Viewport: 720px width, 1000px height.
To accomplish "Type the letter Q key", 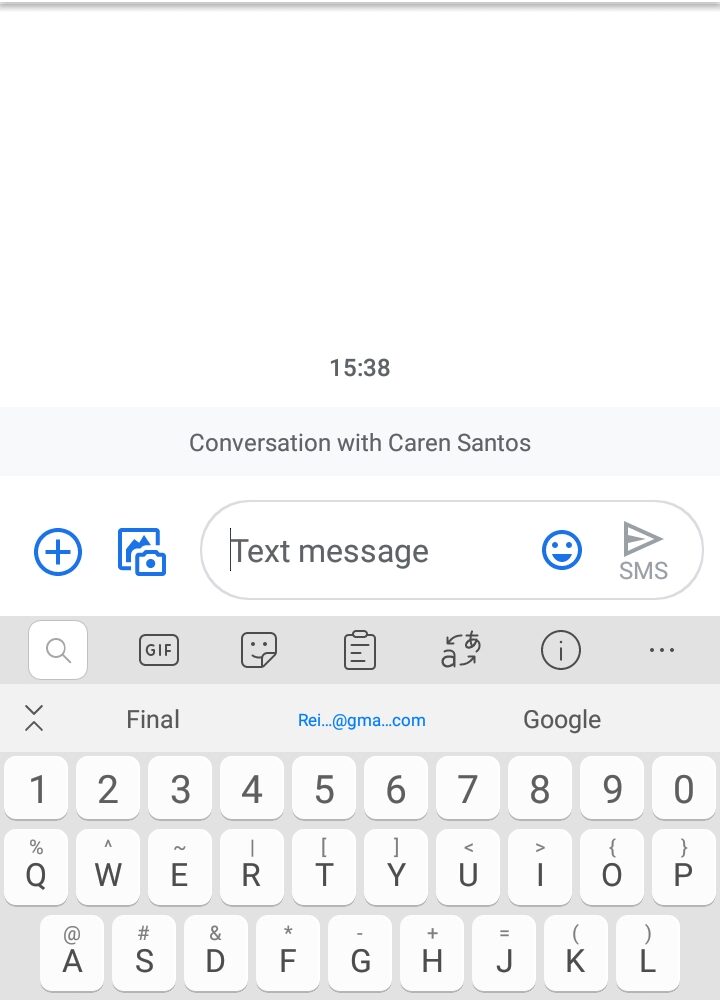I will tap(36, 867).
